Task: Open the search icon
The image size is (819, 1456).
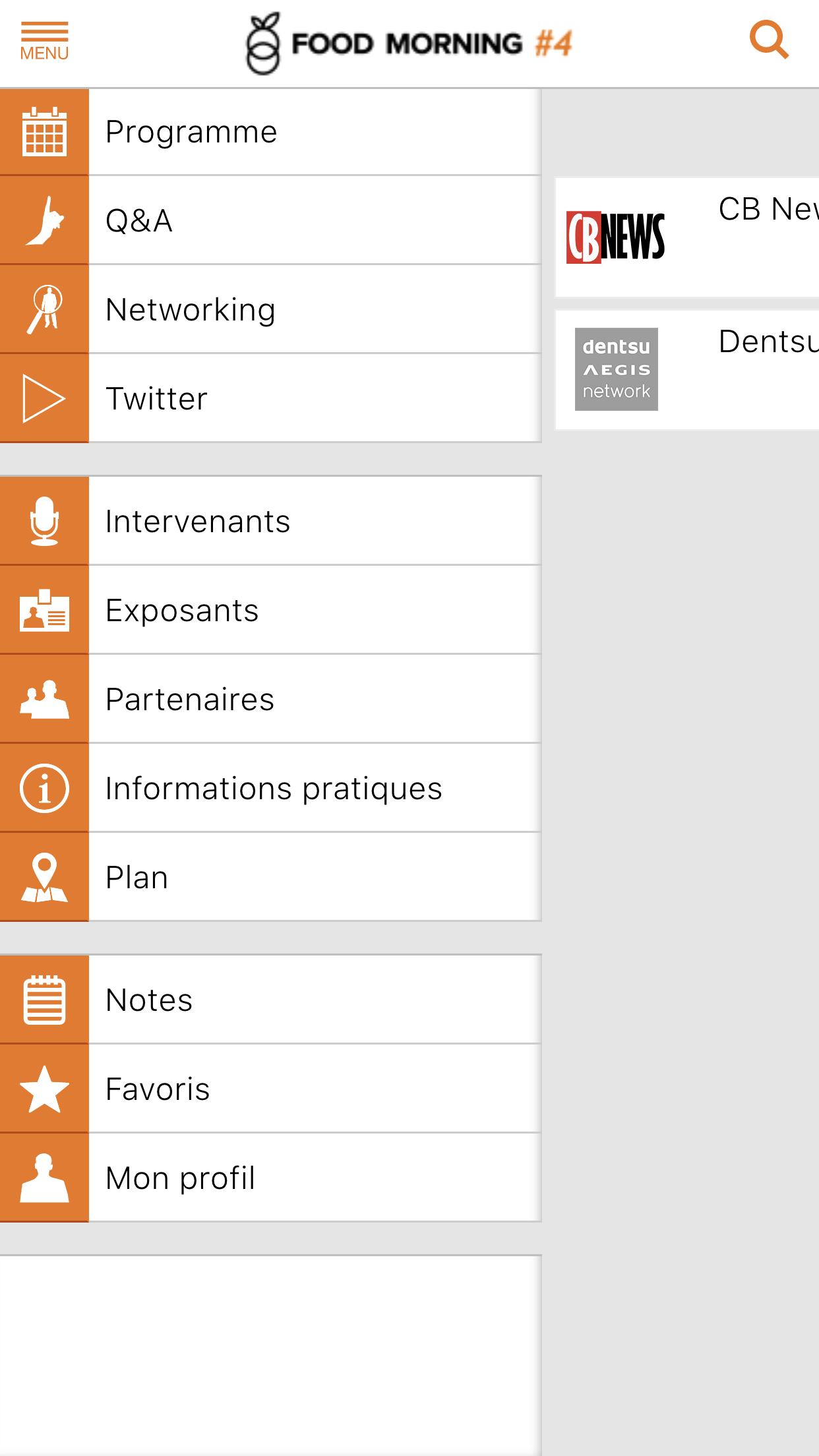Action: [769, 41]
